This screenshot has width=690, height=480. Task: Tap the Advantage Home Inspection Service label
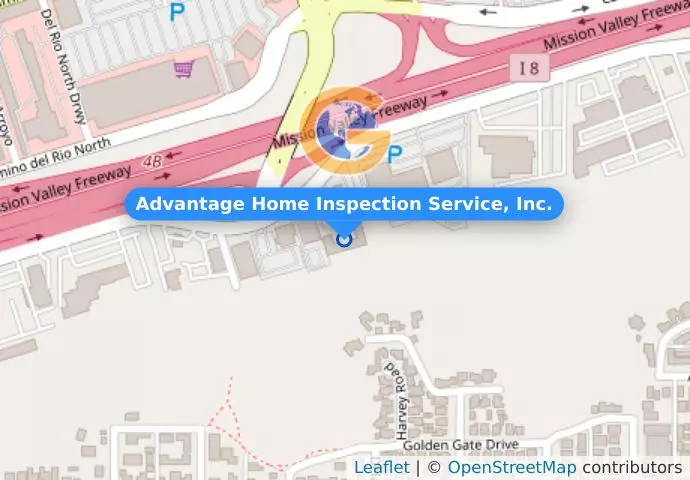(x=344, y=204)
